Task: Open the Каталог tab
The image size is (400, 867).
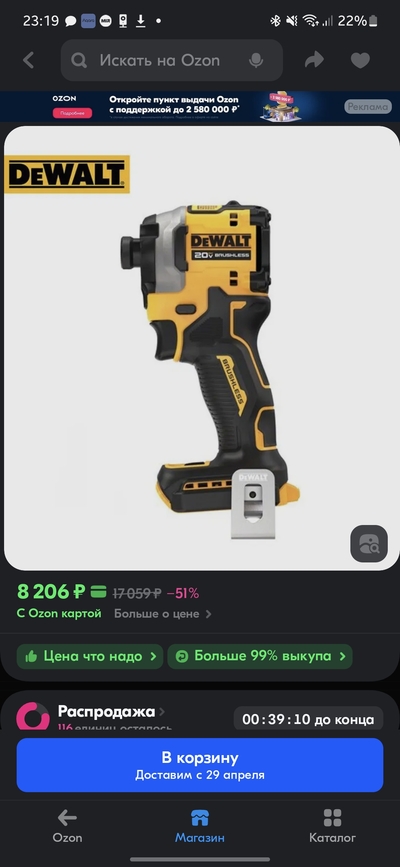Action: coord(333,826)
